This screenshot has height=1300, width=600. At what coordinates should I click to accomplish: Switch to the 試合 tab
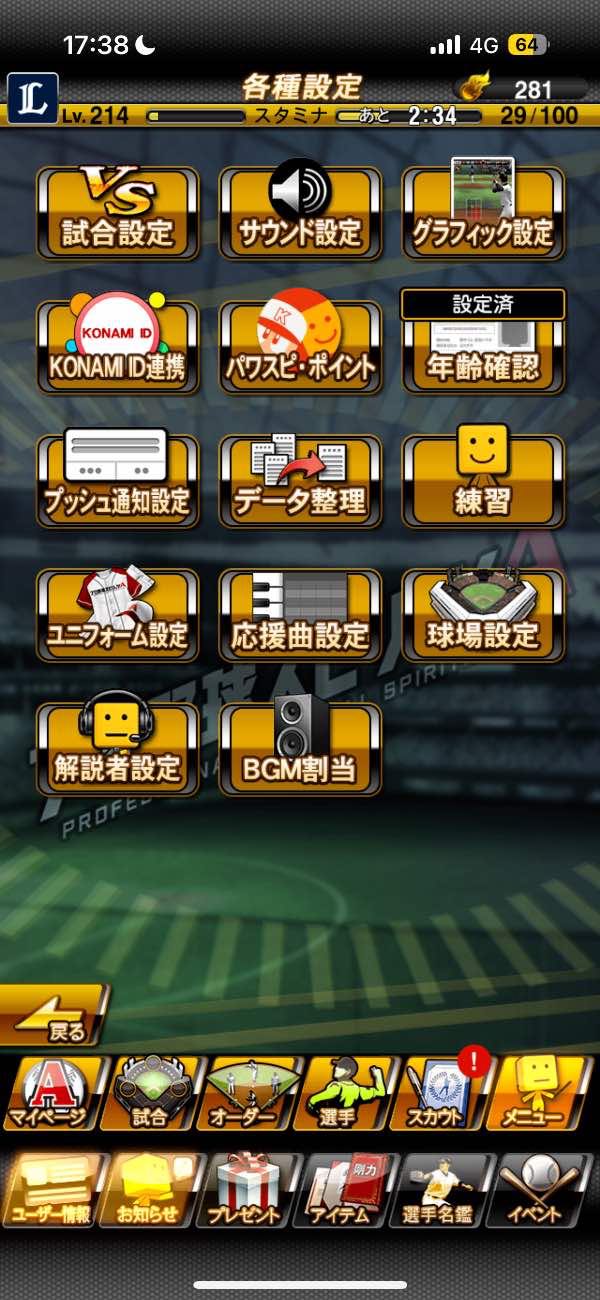[150, 1093]
